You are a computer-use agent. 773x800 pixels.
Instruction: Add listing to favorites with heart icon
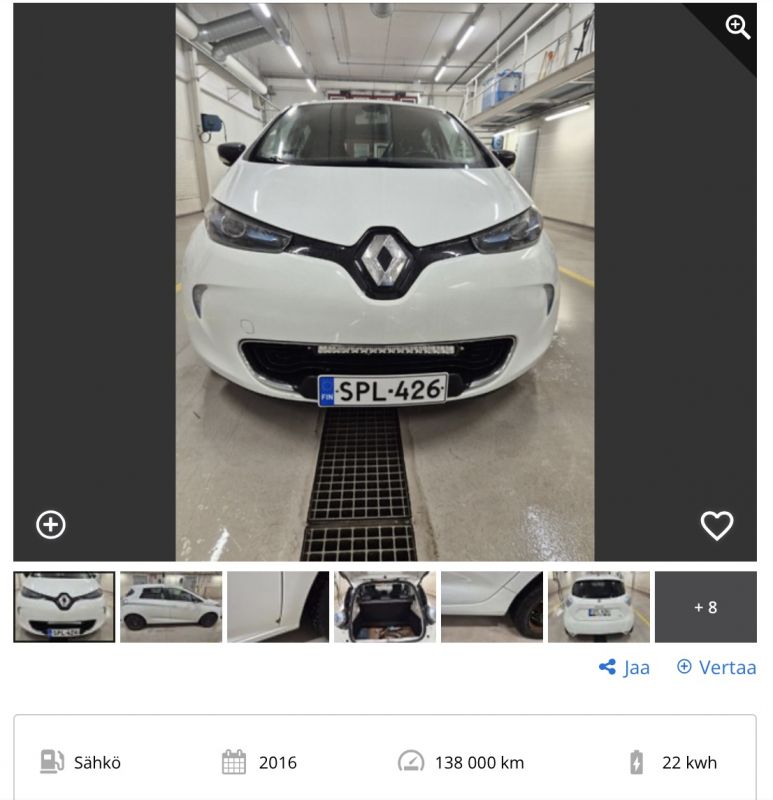(716, 525)
